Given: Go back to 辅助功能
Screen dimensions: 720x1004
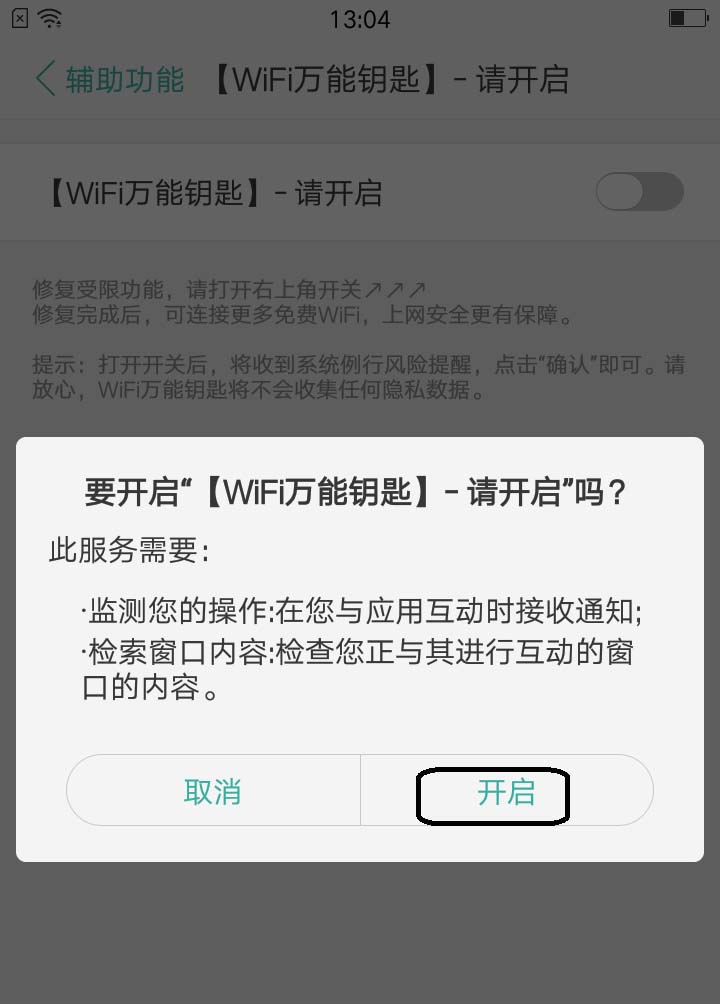Looking at the screenshot, I should click(108, 80).
